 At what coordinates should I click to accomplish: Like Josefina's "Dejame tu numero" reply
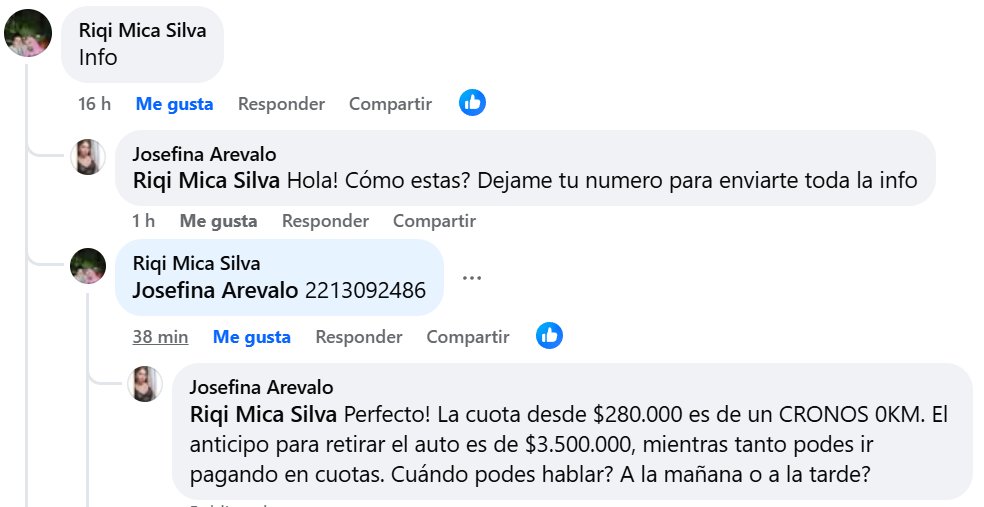coord(218,221)
